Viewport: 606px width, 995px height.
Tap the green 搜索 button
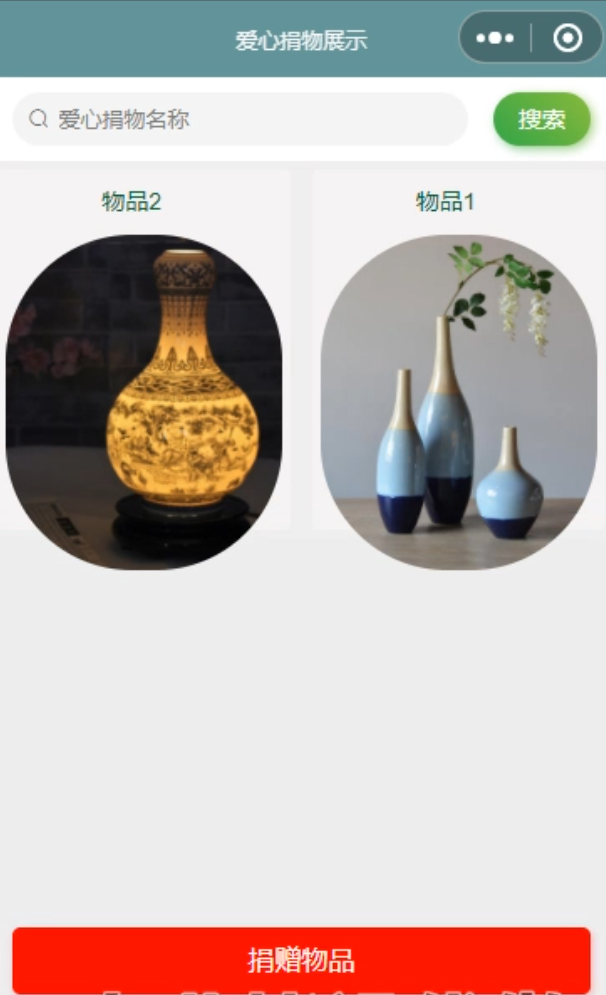[541, 120]
